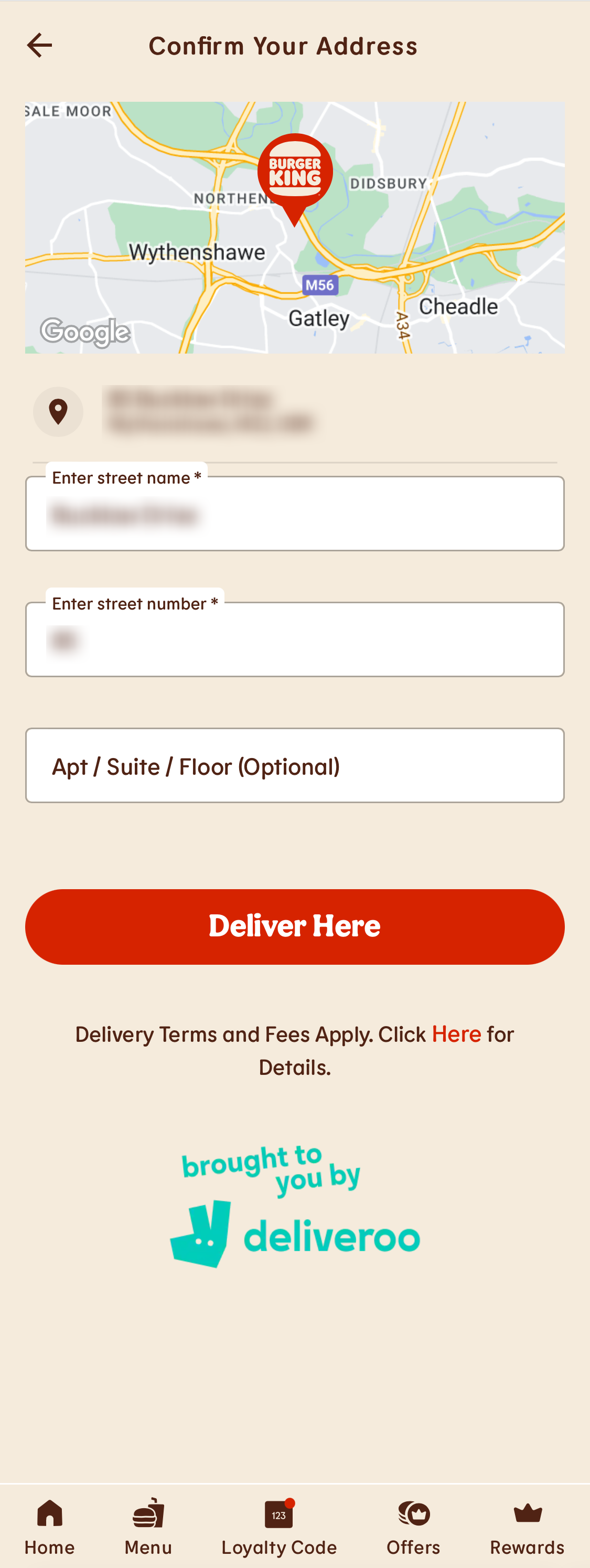The image size is (590, 1568).
Task: Click the Google logo on the map
Action: pyautogui.click(x=85, y=331)
